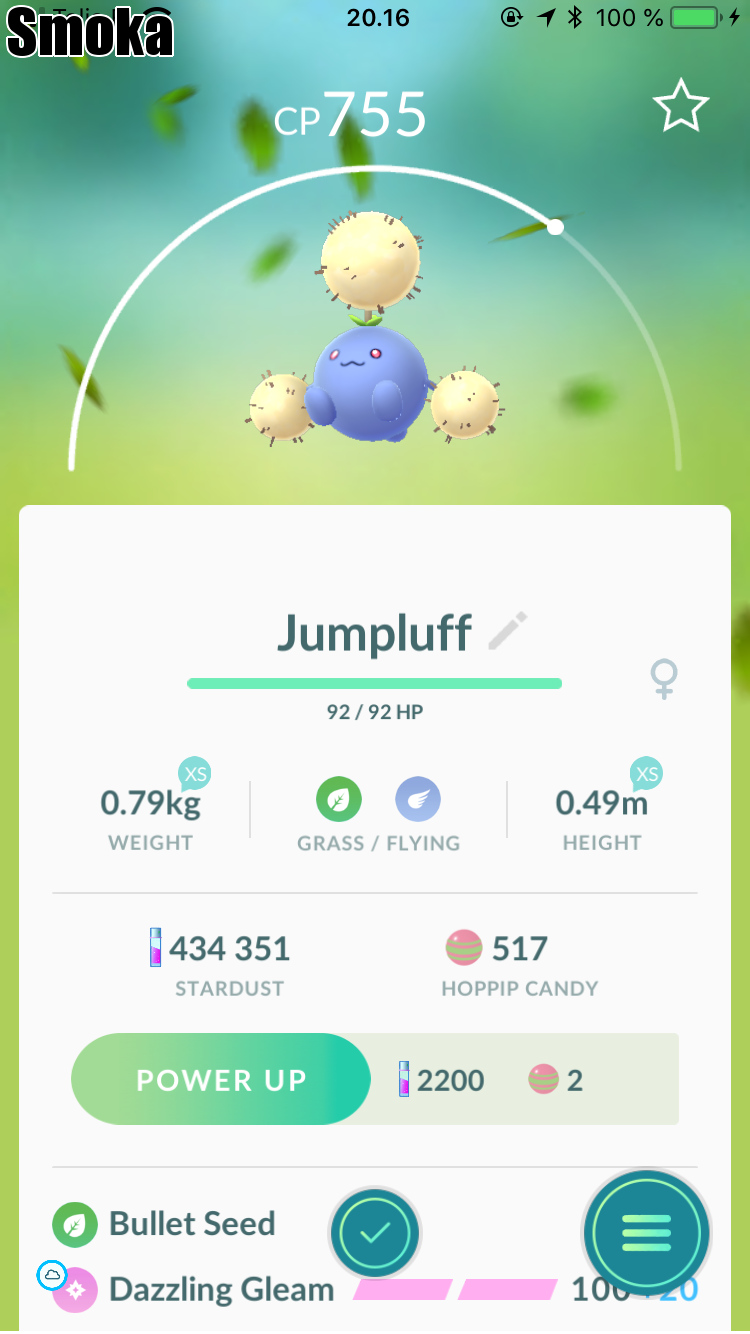Open the hamburger menu button
This screenshot has height=1334, width=750.
coord(646,1233)
